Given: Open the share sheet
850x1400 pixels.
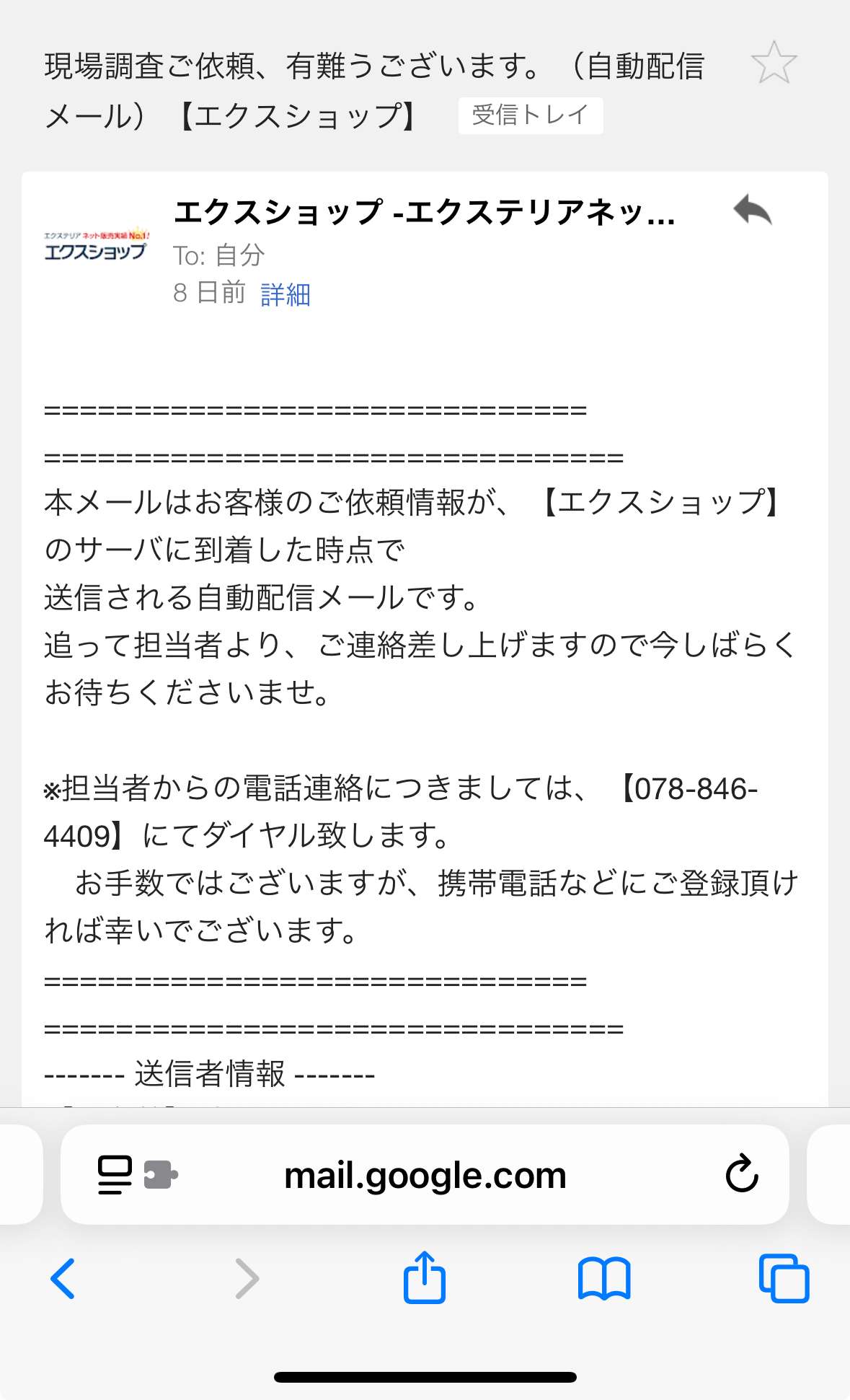Looking at the screenshot, I should [x=425, y=1277].
